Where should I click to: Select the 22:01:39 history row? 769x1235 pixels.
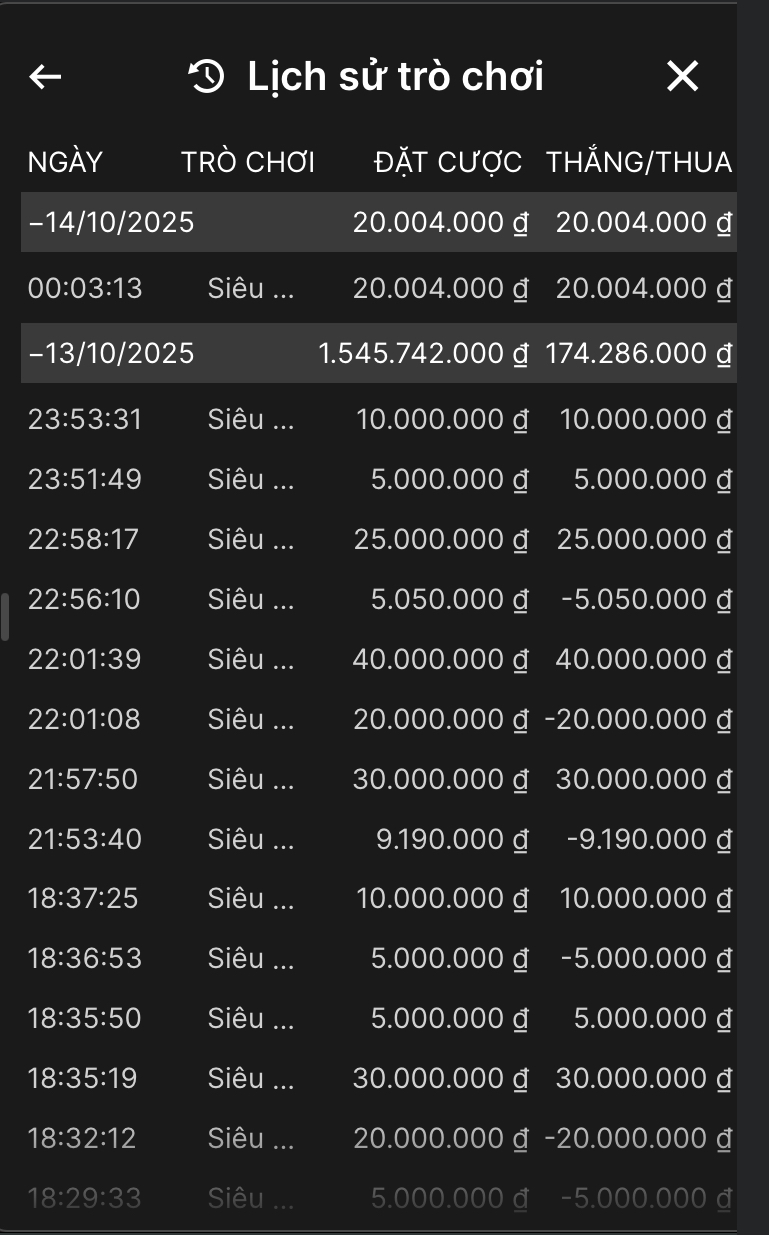tap(378, 660)
